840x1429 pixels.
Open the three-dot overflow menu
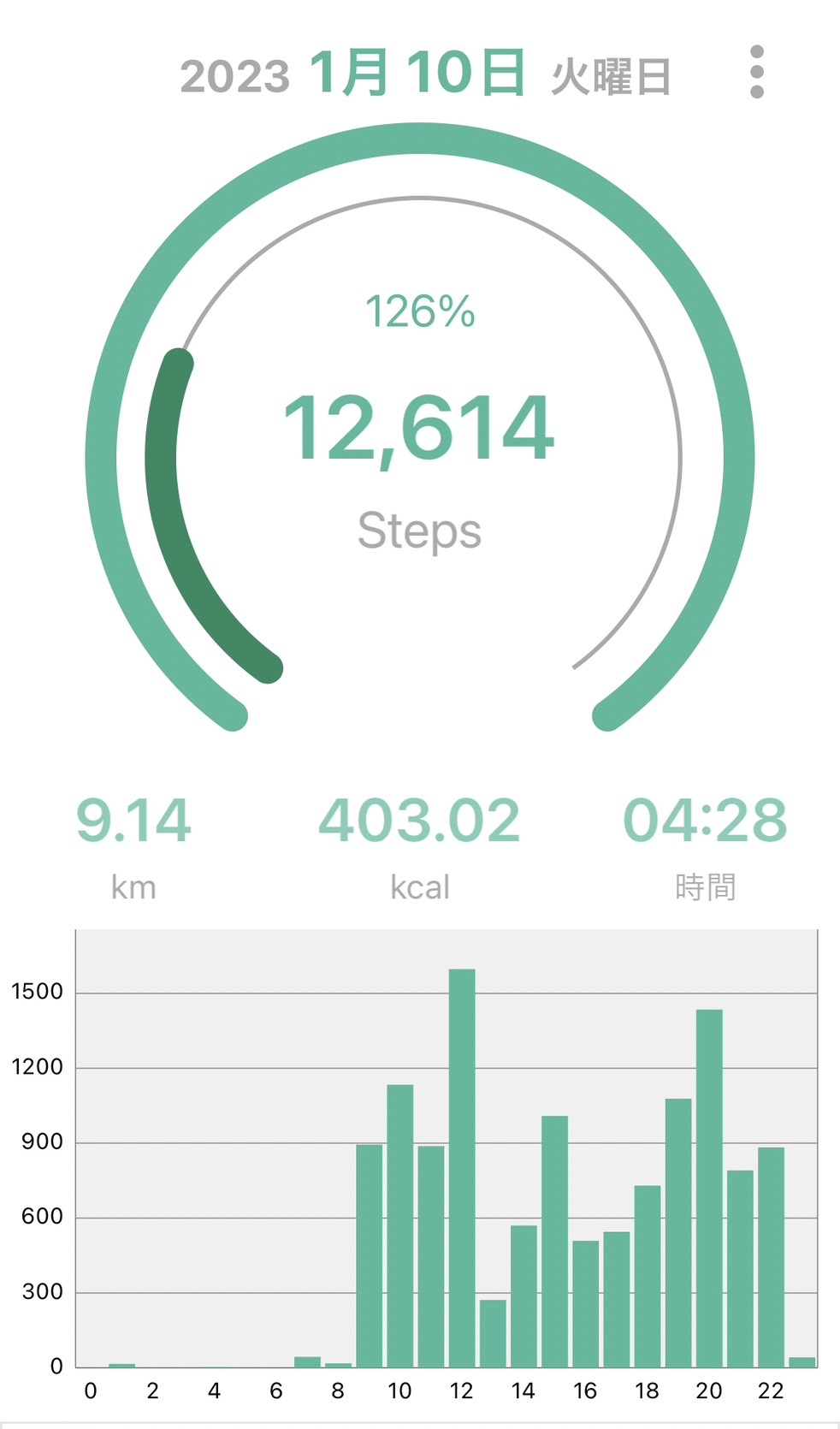click(x=756, y=73)
